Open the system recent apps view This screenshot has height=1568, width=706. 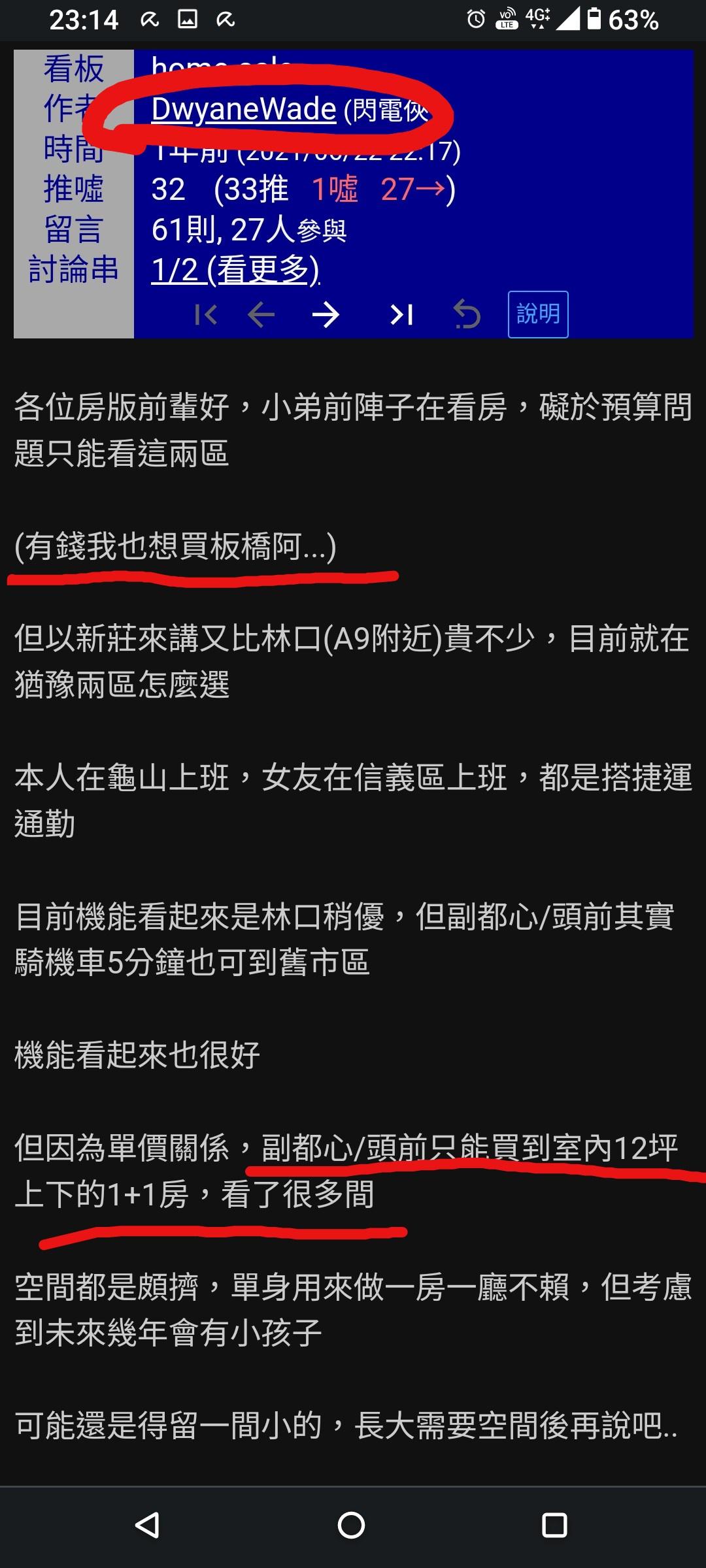[554, 1526]
